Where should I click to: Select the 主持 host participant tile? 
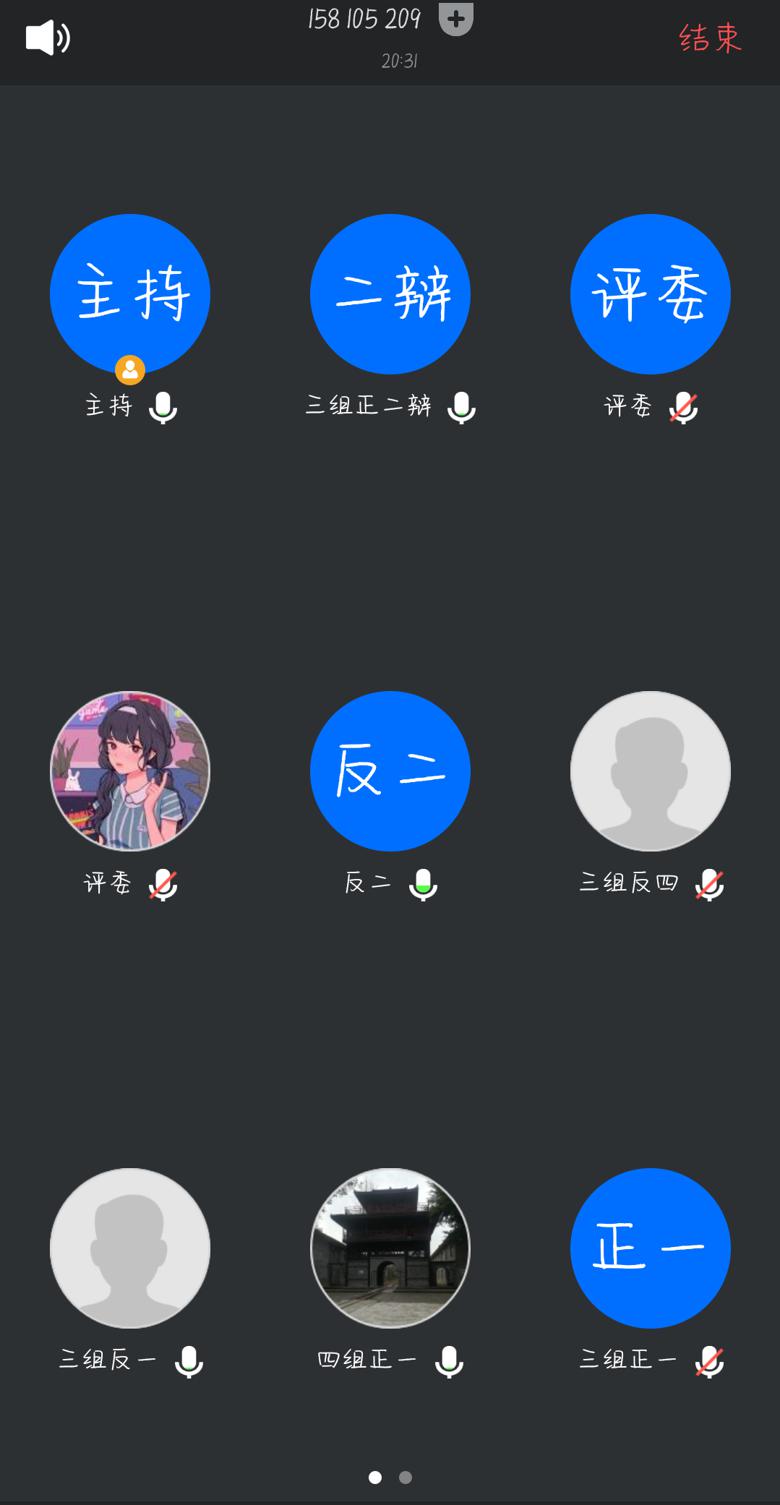point(130,294)
